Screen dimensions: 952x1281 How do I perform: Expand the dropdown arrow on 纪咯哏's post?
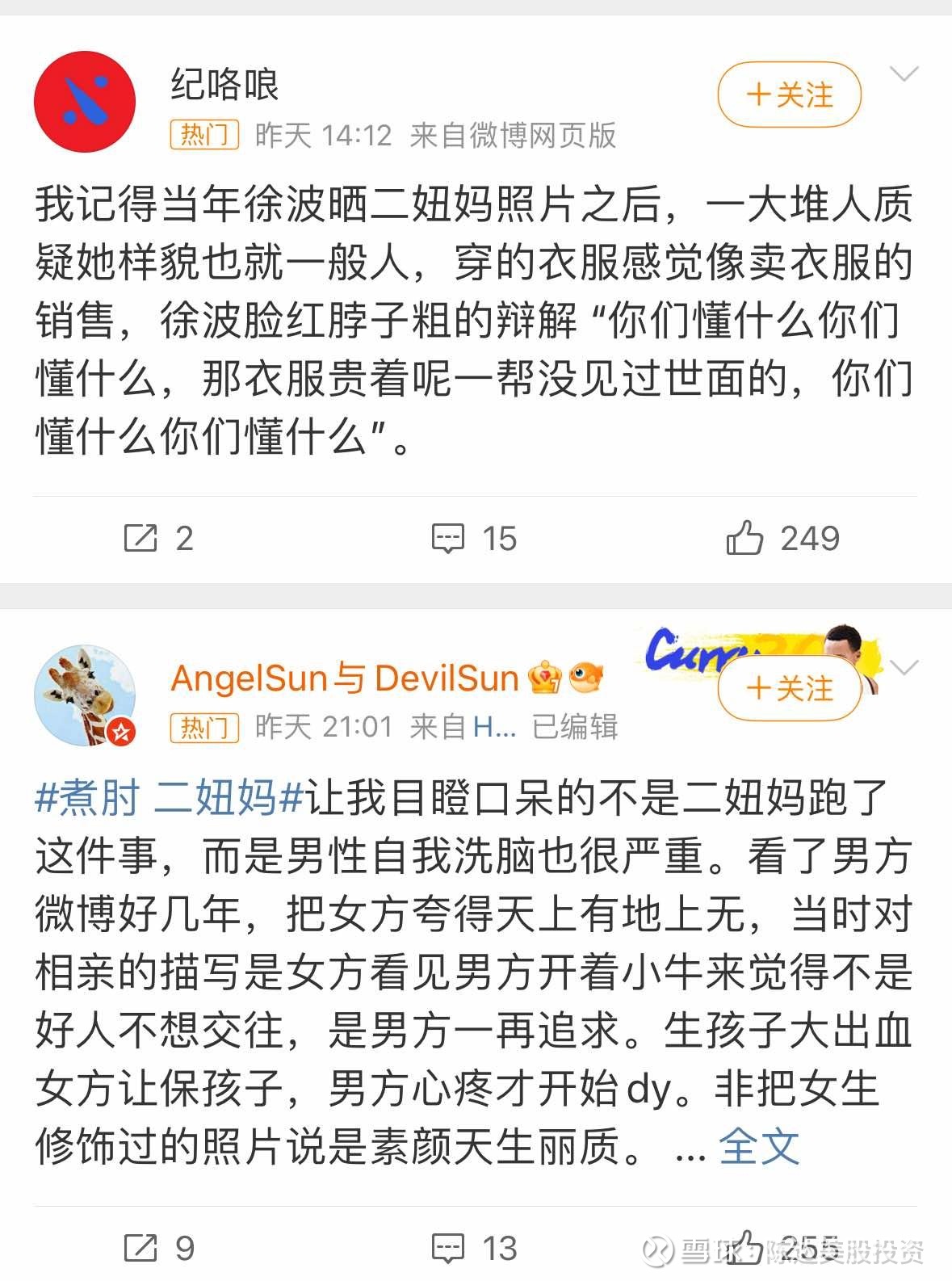[904, 74]
